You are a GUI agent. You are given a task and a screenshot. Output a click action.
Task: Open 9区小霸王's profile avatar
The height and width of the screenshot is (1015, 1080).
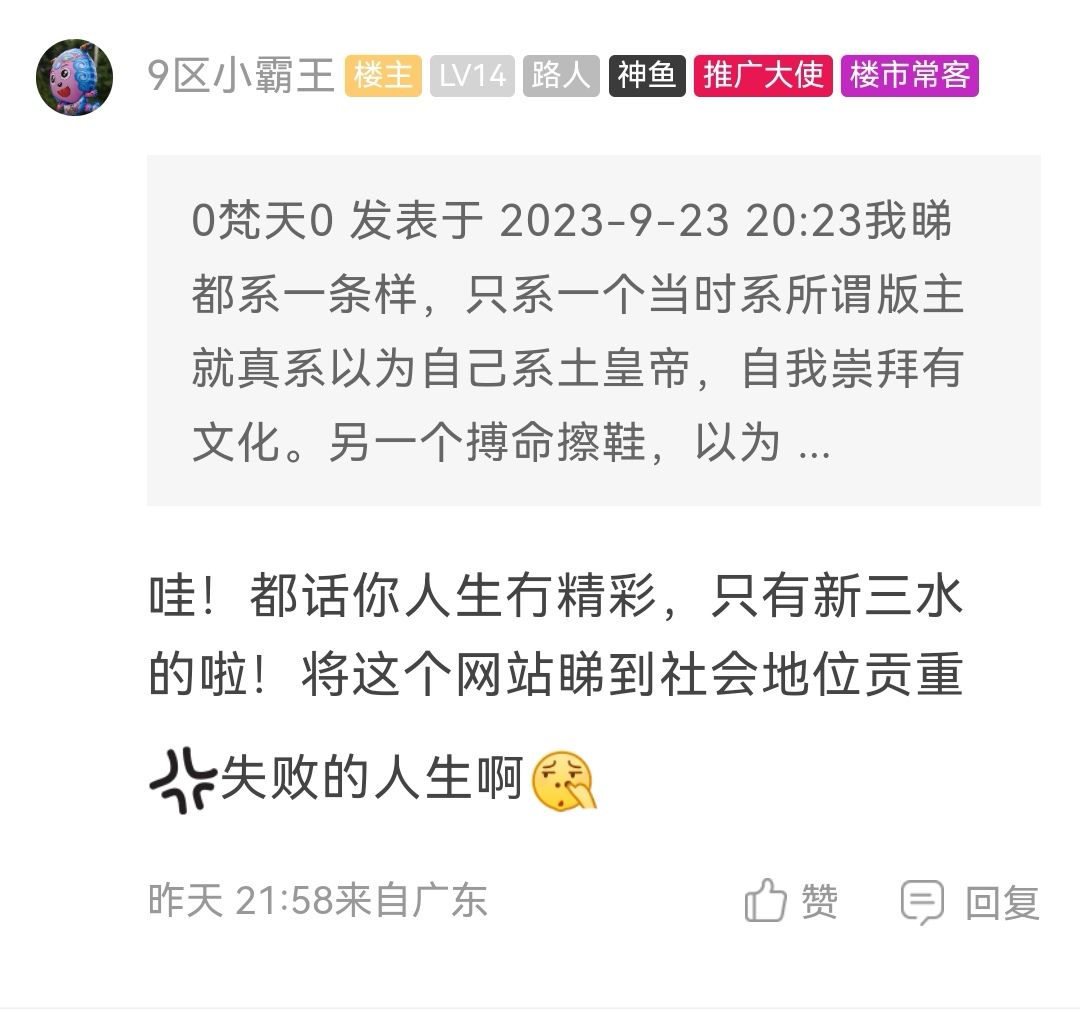(x=74, y=78)
